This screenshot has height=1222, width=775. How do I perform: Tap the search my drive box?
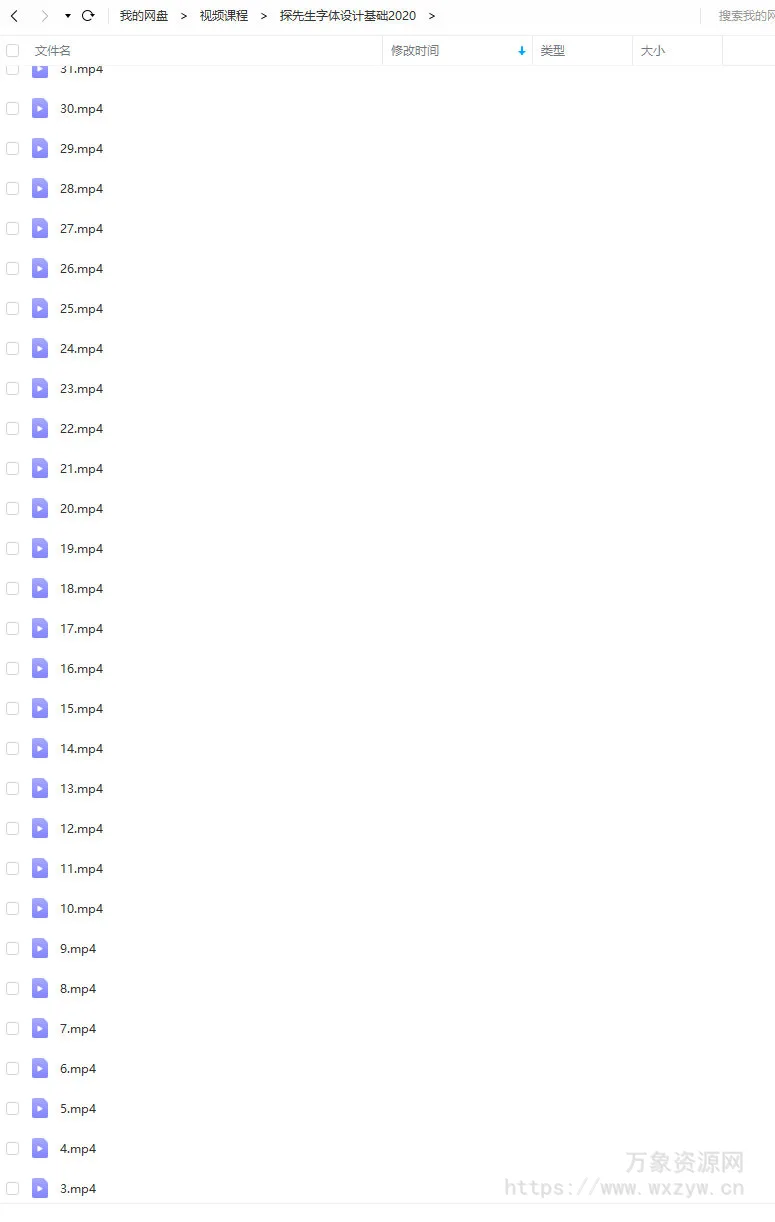[x=745, y=16]
